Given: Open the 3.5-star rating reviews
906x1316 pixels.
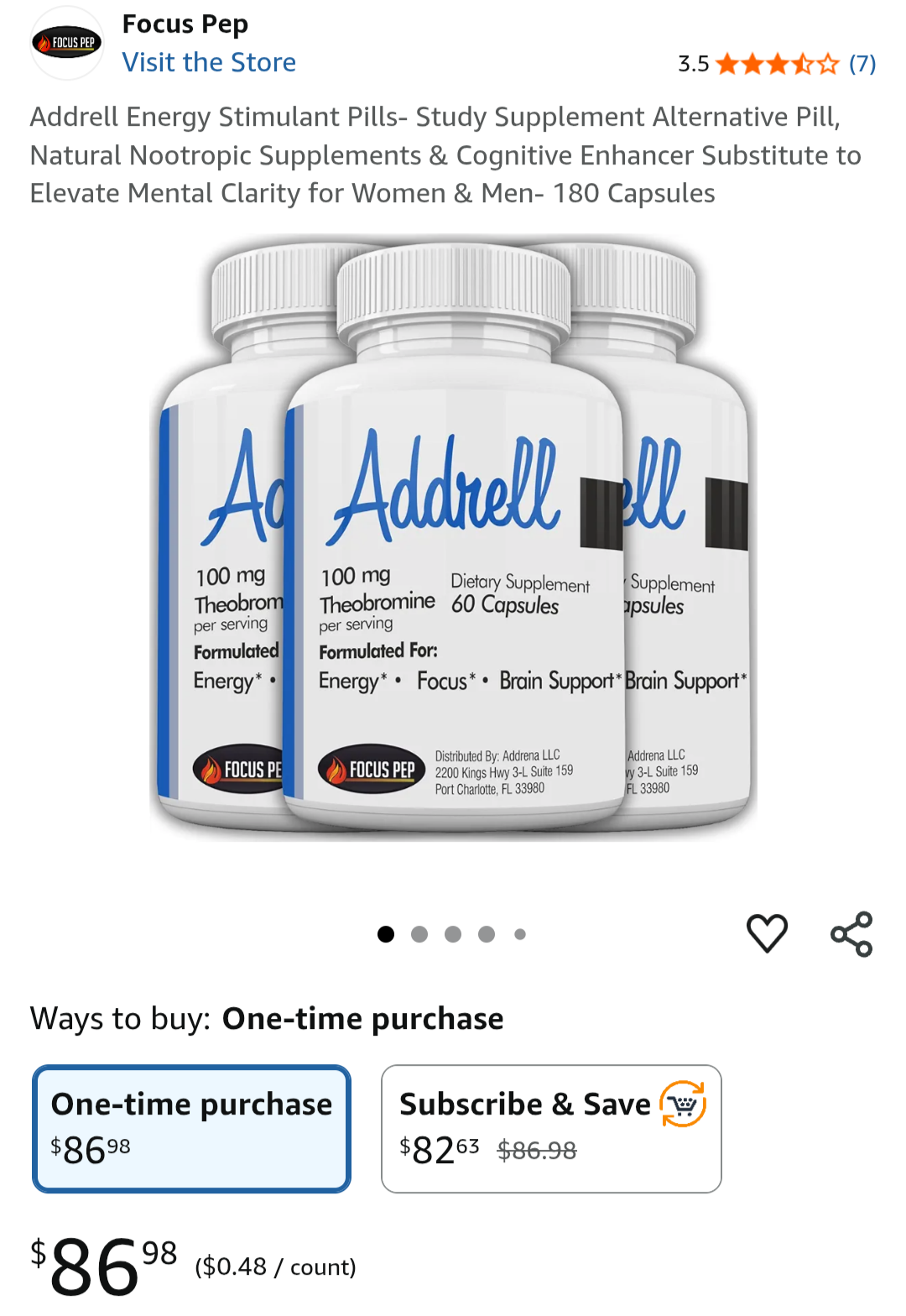Looking at the screenshot, I should click(777, 64).
